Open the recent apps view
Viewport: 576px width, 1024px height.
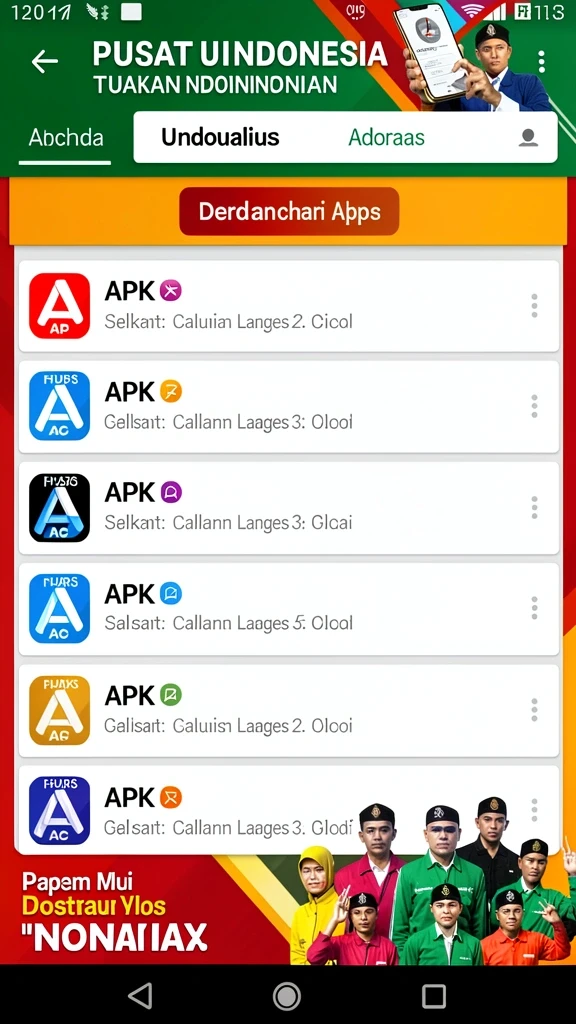pyautogui.click(x=434, y=996)
